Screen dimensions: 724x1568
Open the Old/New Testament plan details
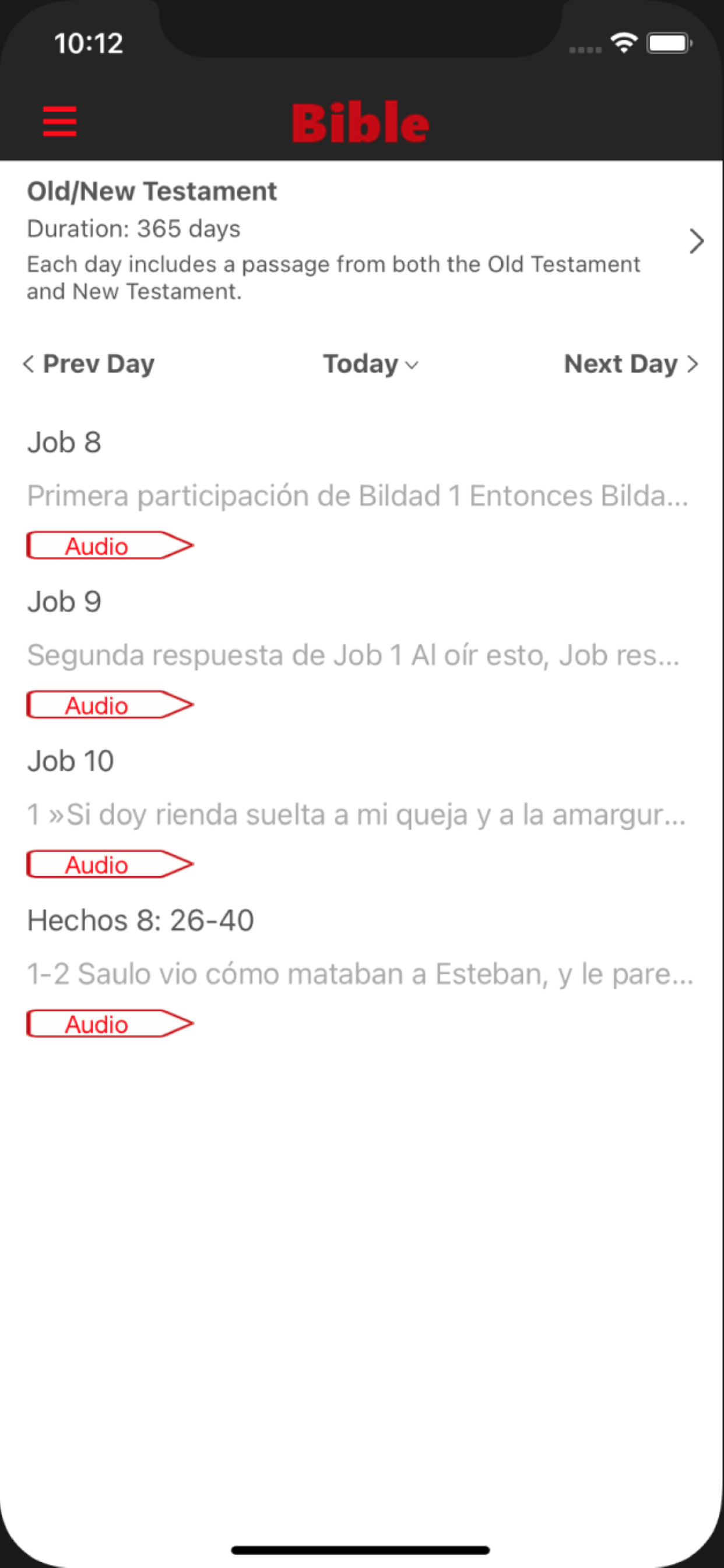pos(696,242)
